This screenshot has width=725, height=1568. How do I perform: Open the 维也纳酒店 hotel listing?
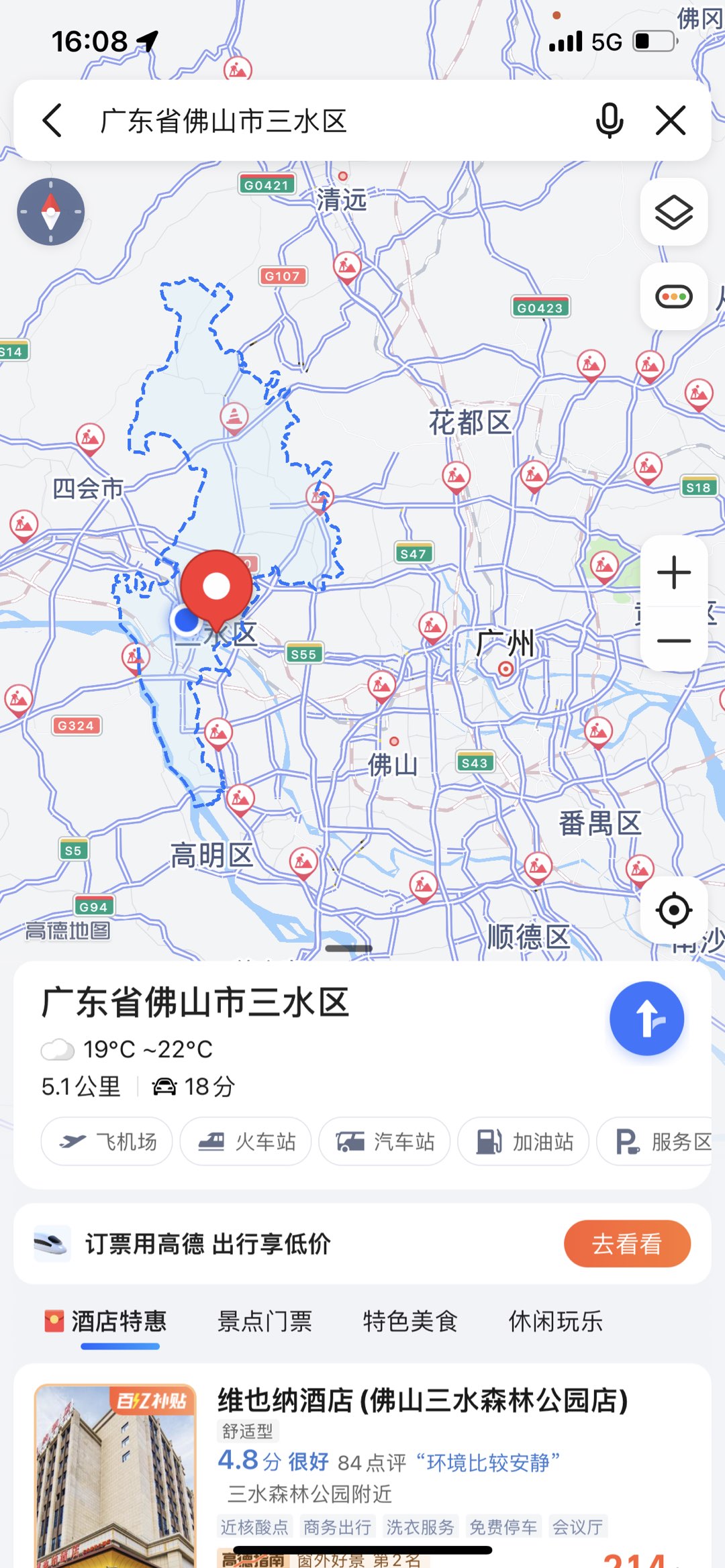[x=423, y=1400]
